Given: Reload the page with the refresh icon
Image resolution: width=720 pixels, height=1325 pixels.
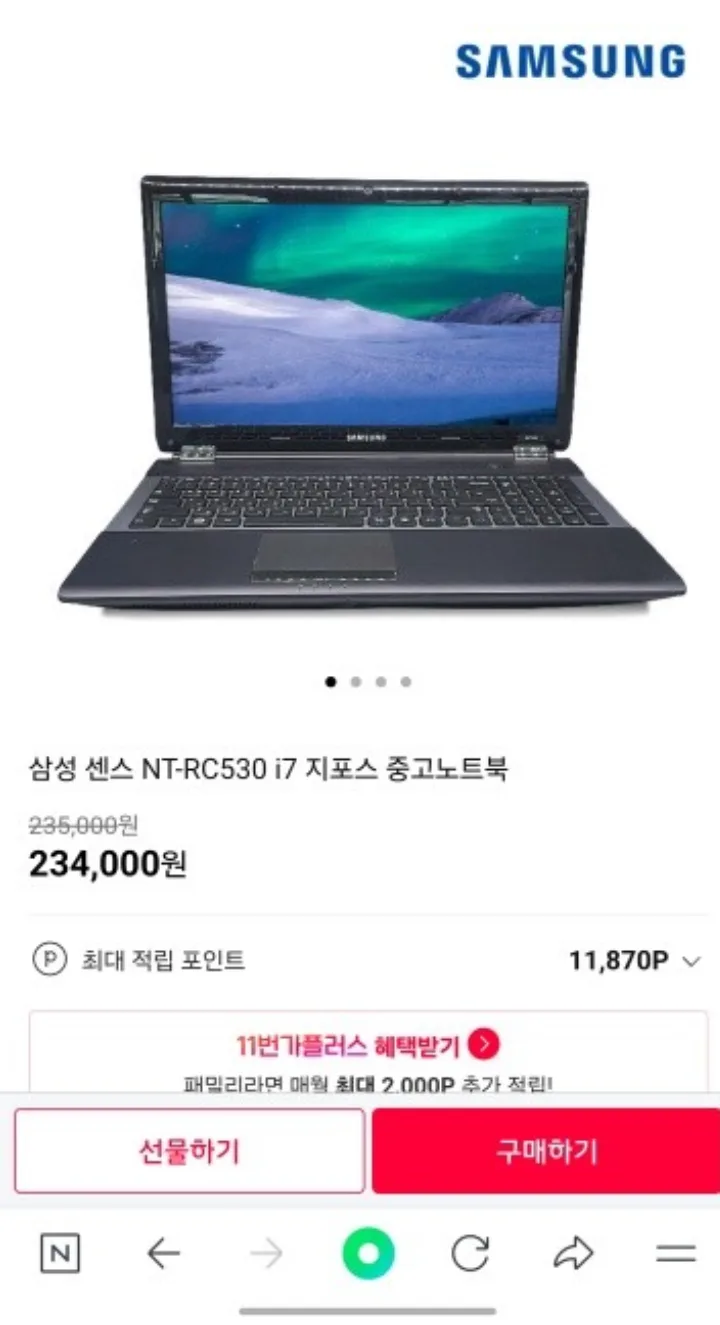Looking at the screenshot, I should 471,1253.
